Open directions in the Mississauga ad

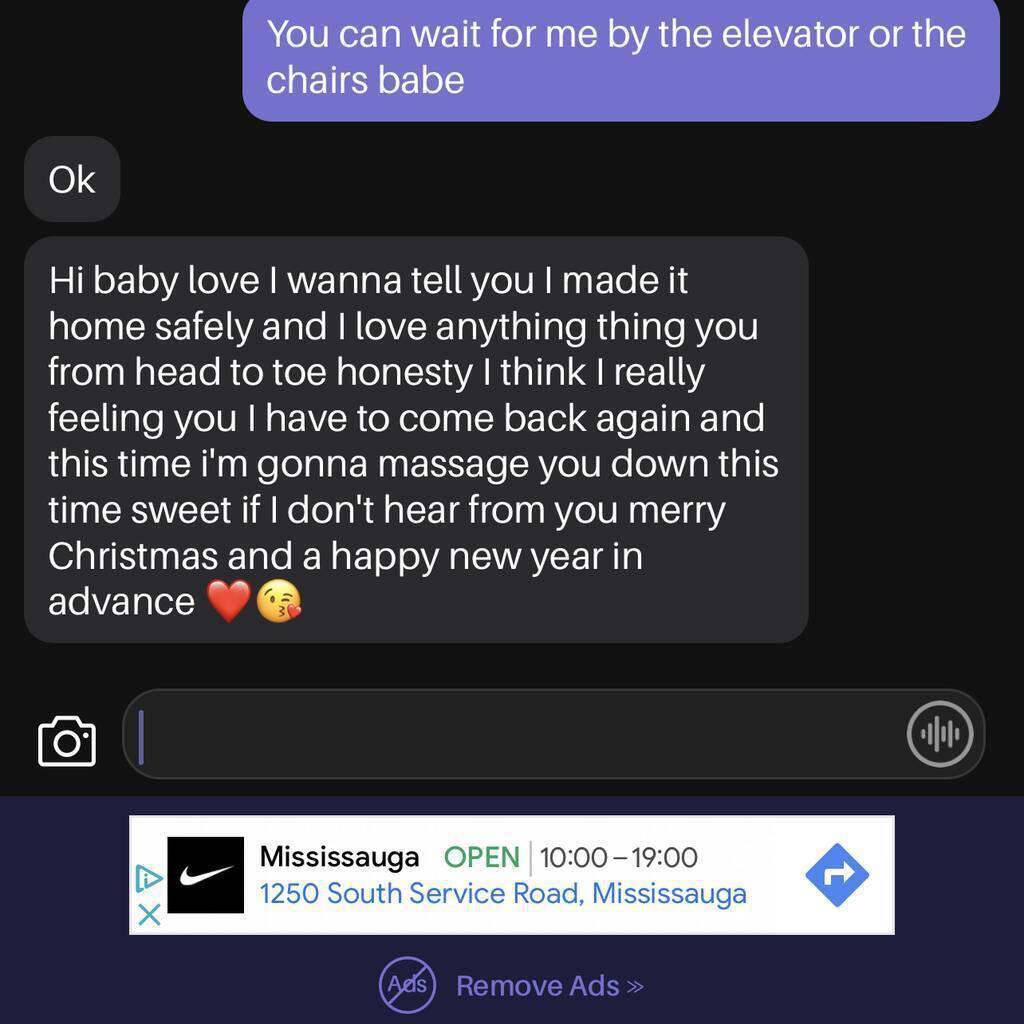[x=837, y=875]
